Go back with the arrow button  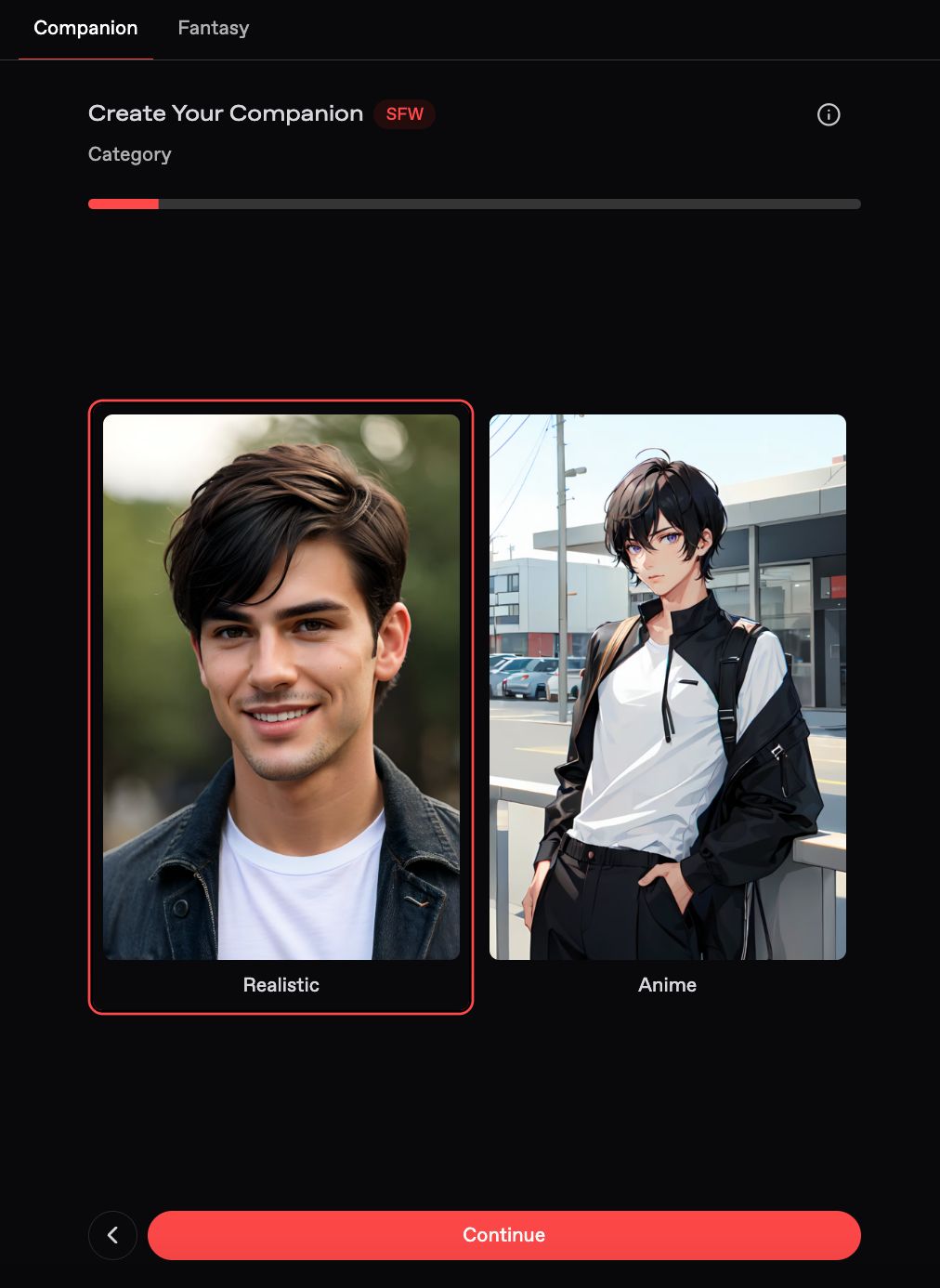point(112,1235)
